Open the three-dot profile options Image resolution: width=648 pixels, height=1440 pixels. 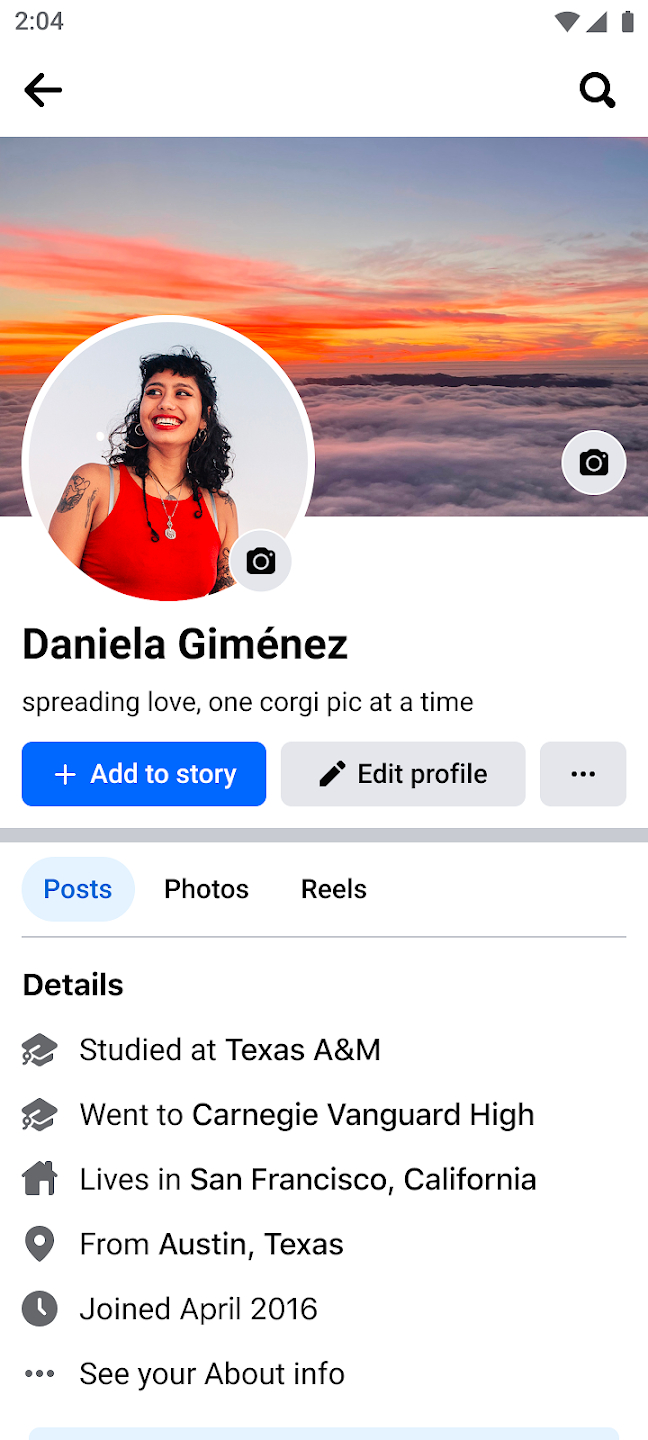[583, 774]
